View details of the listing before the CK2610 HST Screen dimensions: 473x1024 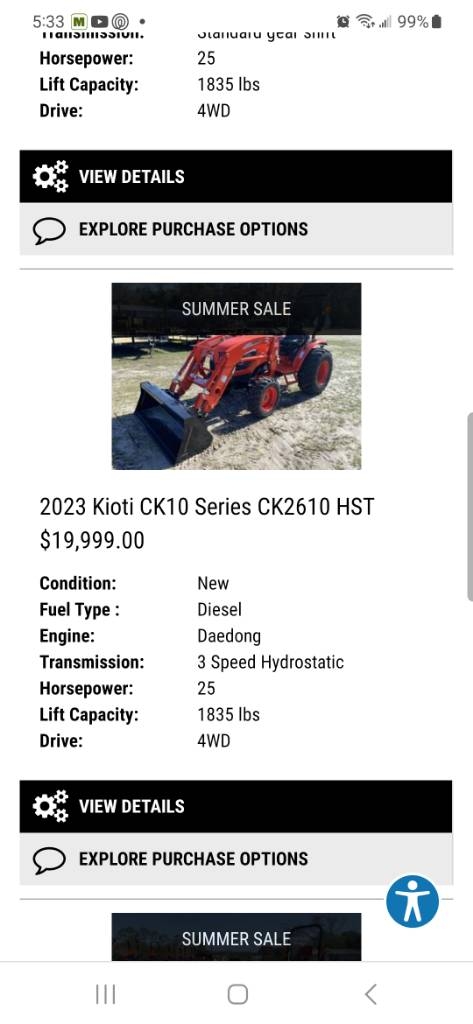pyautogui.click(x=236, y=176)
